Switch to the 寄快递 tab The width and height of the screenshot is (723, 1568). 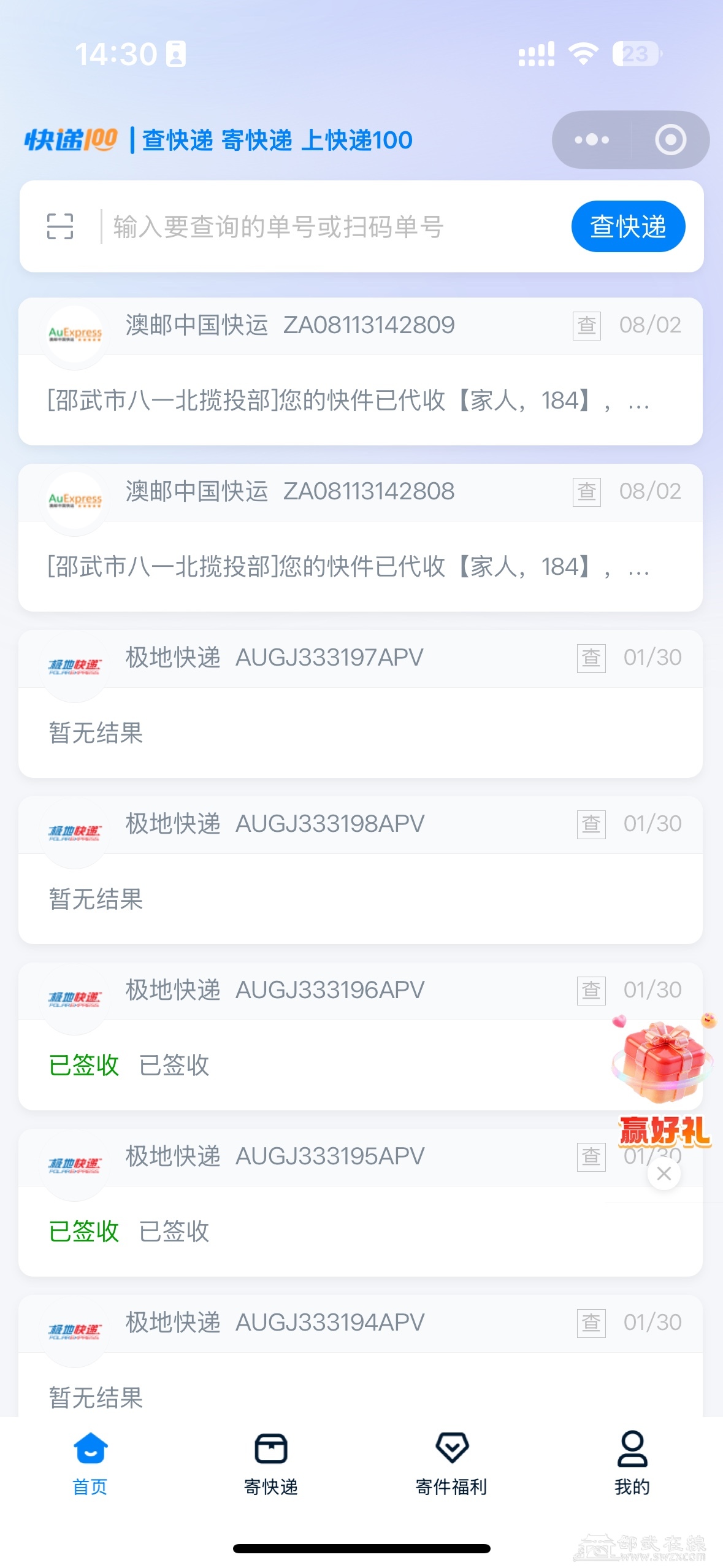pyautogui.click(x=270, y=1462)
